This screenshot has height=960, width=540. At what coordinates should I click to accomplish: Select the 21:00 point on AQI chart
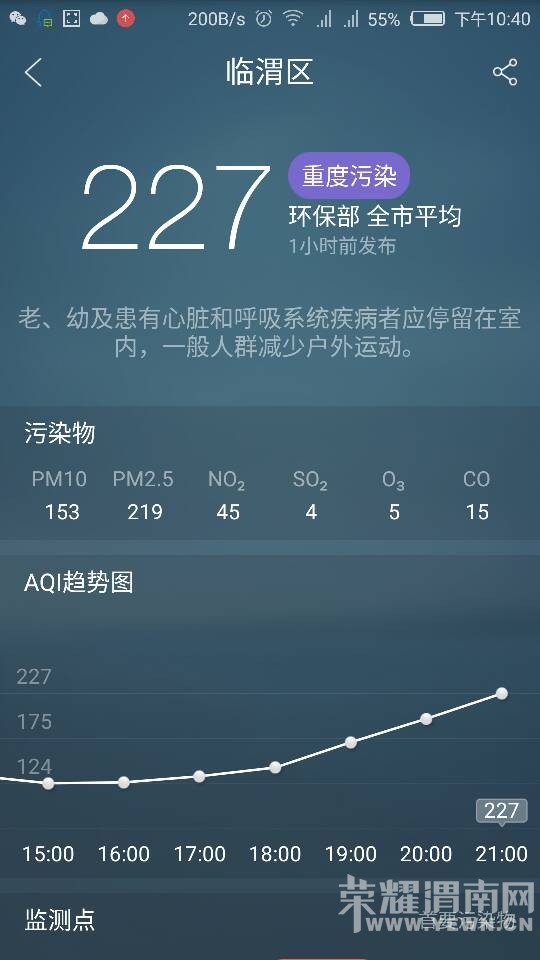click(501, 693)
